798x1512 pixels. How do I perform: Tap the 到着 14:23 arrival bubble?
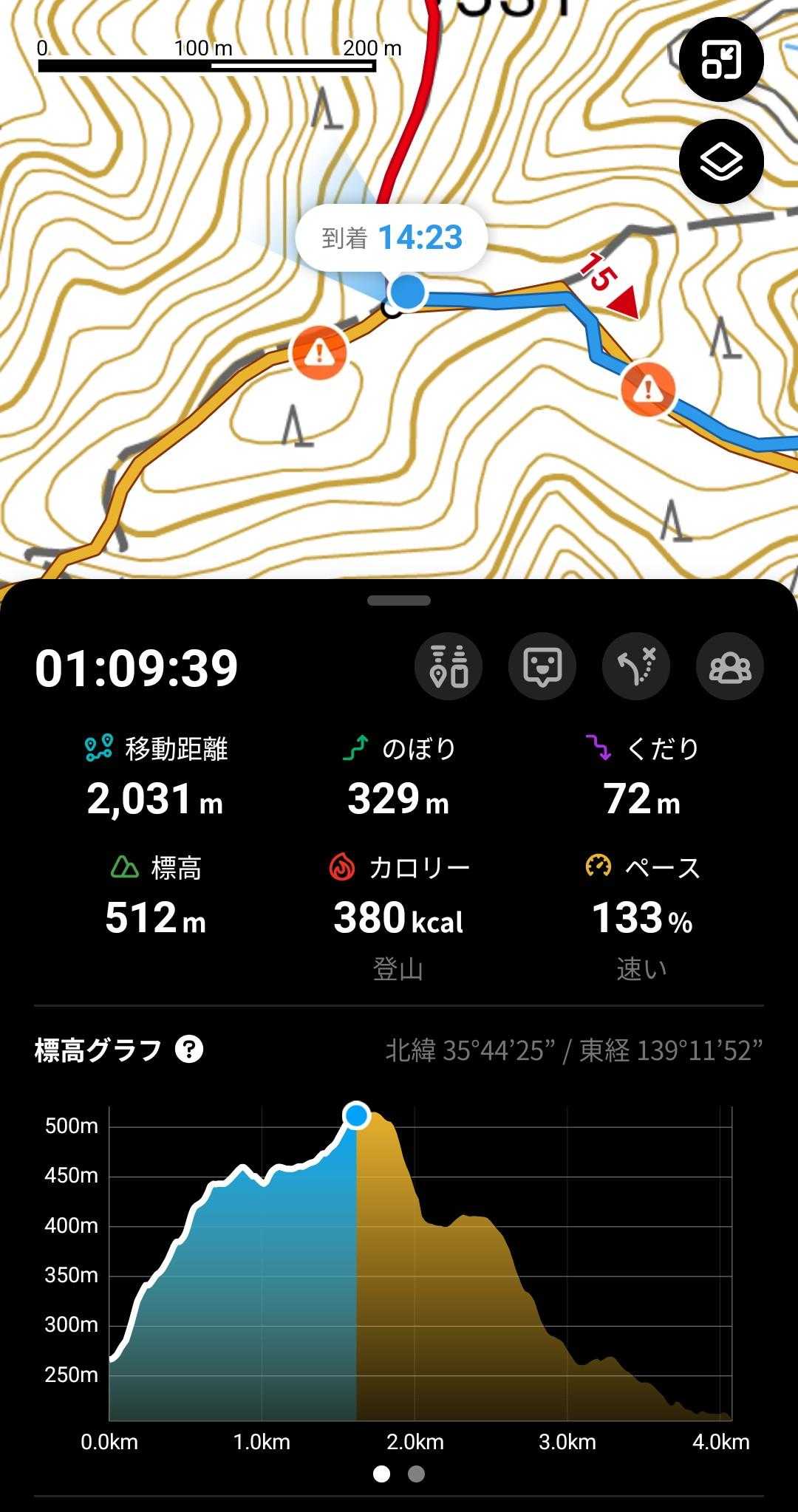point(392,238)
